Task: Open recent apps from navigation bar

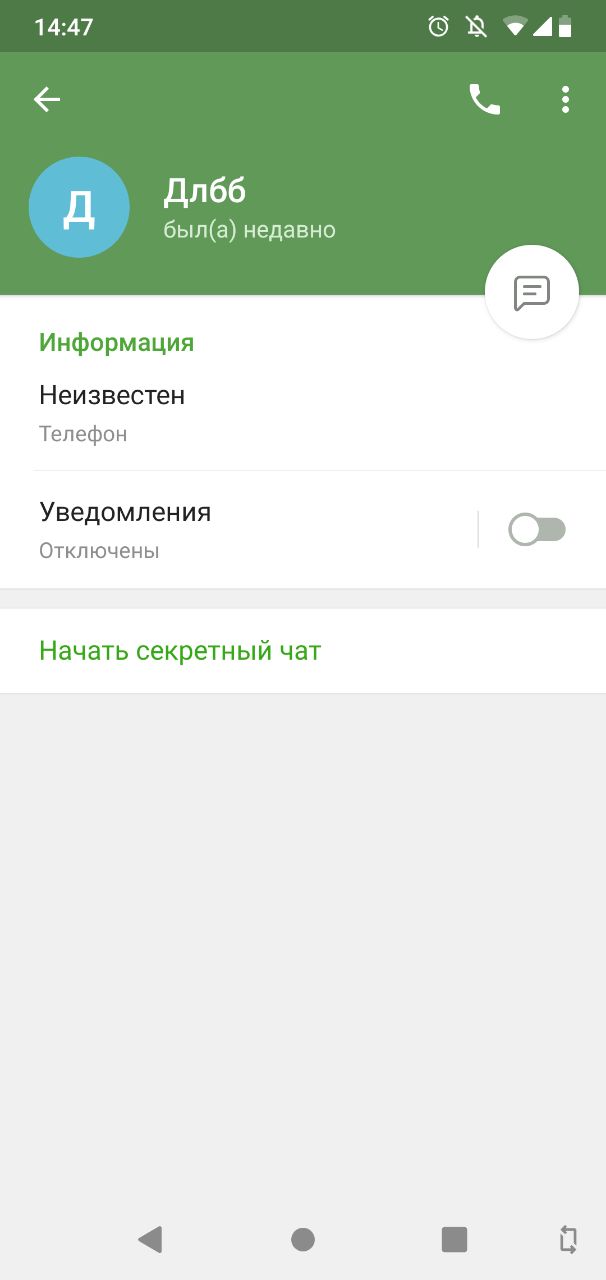Action: (x=455, y=1240)
